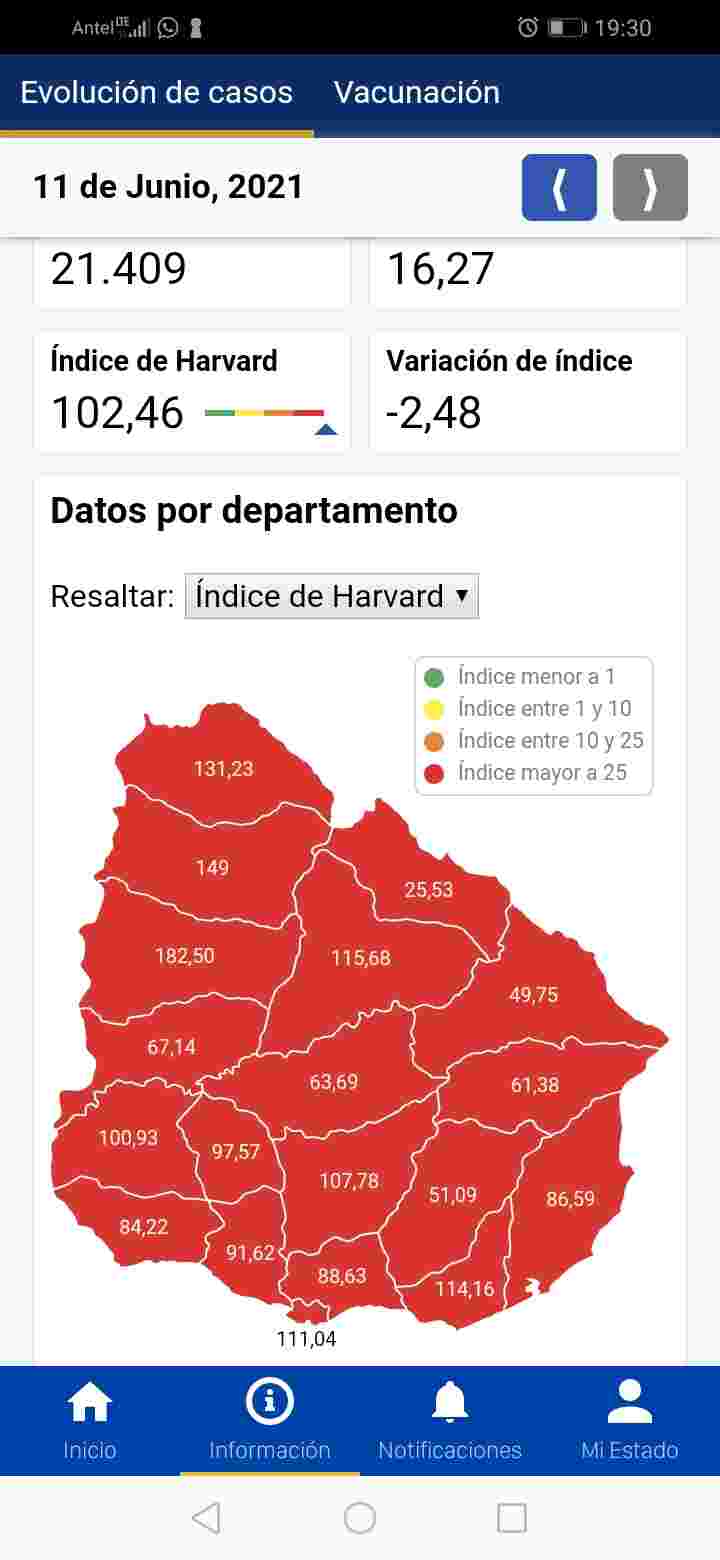Go to the previous date
The width and height of the screenshot is (720, 1560).
click(x=559, y=187)
